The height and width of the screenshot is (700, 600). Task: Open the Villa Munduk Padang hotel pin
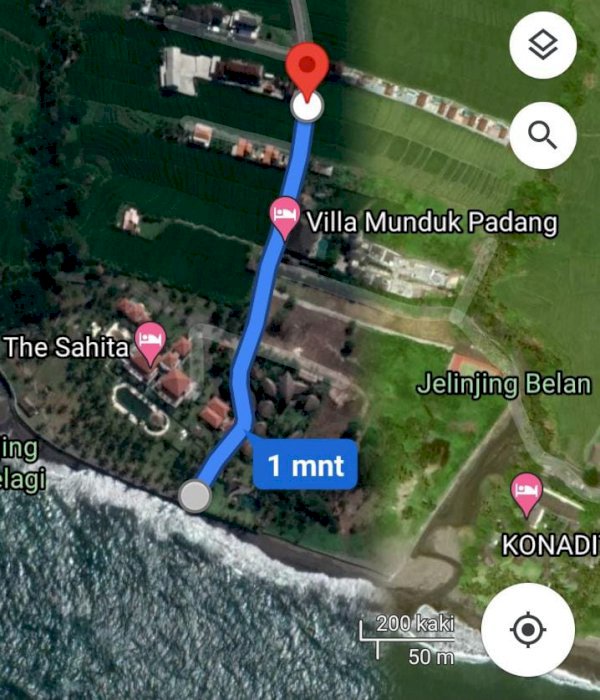tap(285, 216)
